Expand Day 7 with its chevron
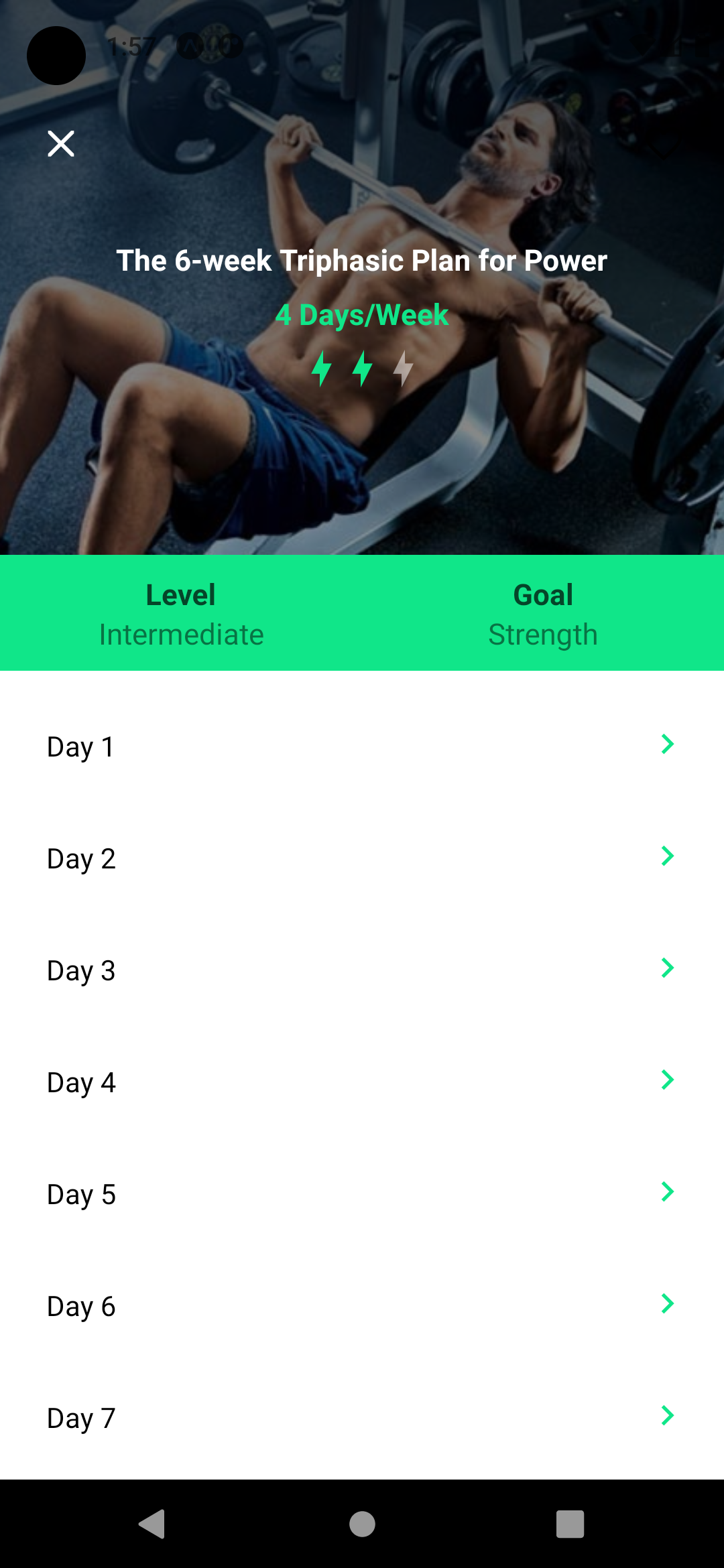The image size is (724, 1568). [667, 1415]
